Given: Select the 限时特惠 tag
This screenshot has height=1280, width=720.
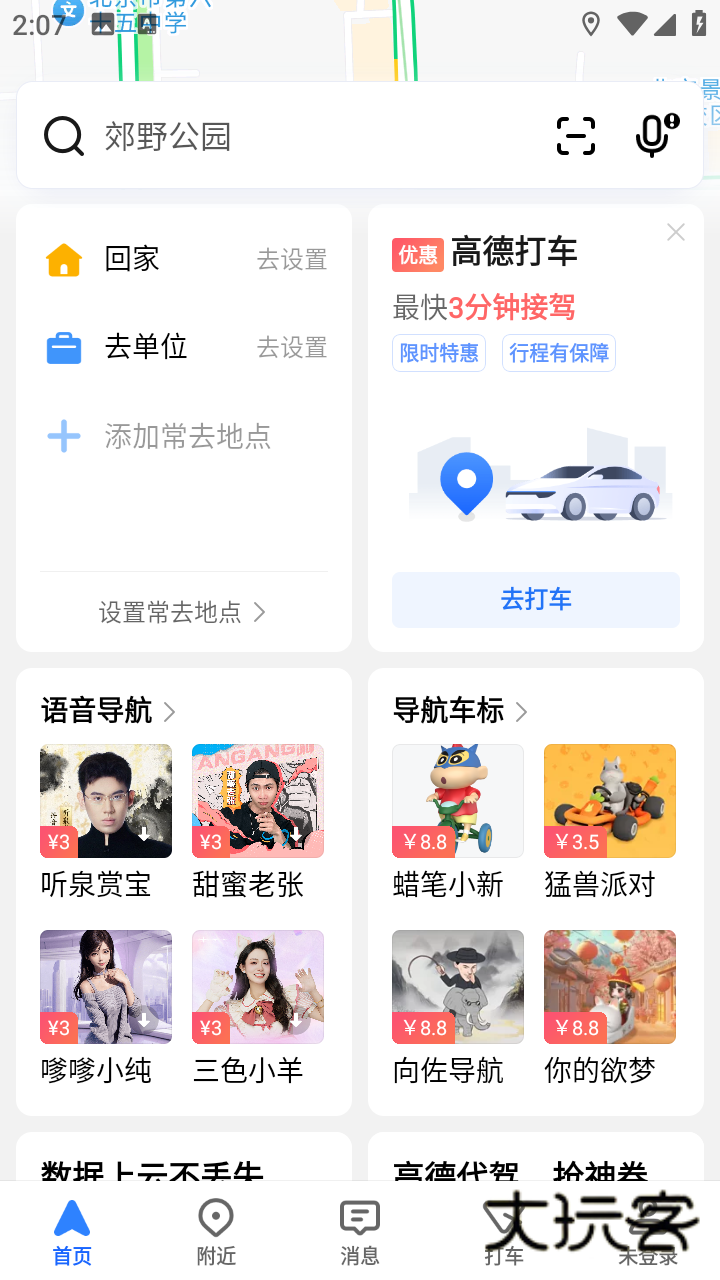Looking at the screenshot, I should [x=438, y=353].
